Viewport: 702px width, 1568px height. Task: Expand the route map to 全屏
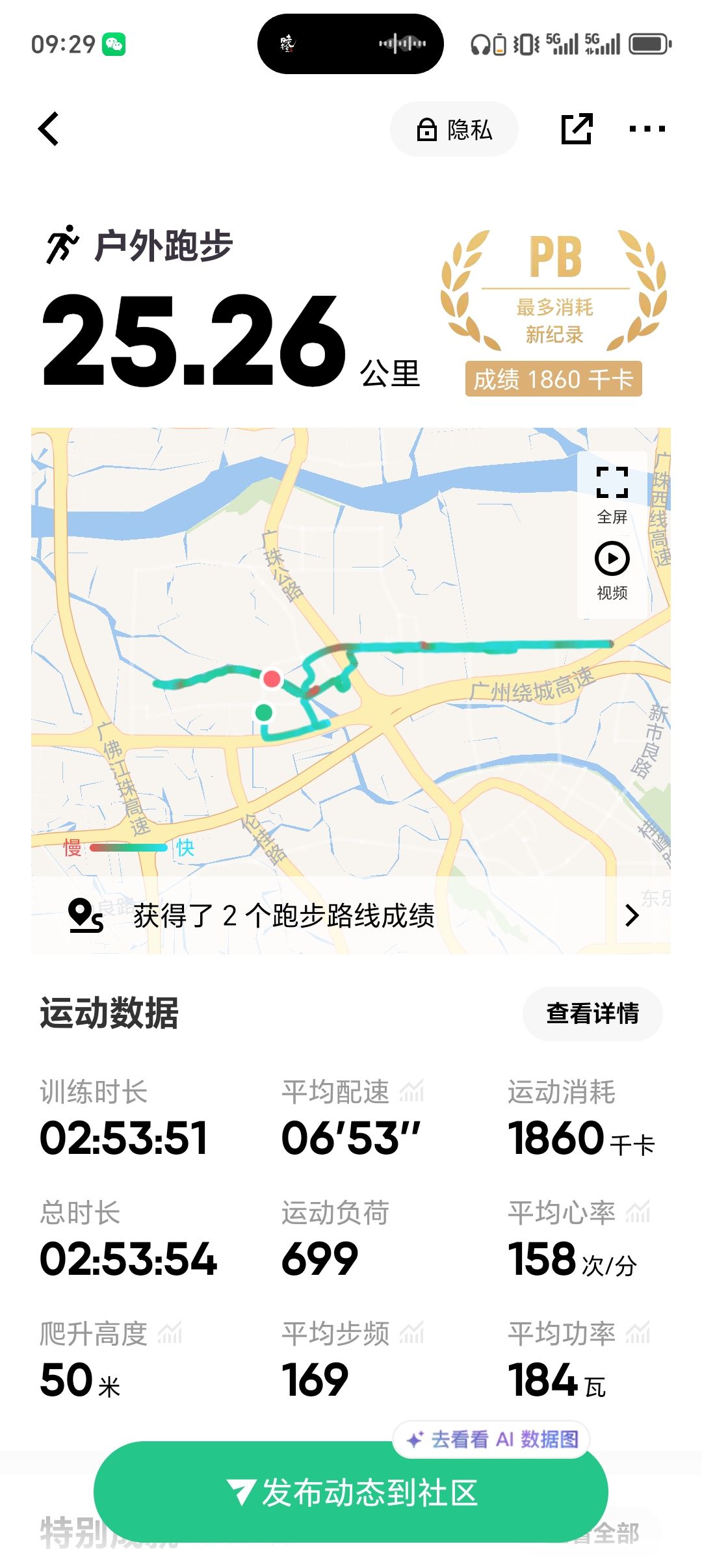pyautogui.click(x=612, y=494)
